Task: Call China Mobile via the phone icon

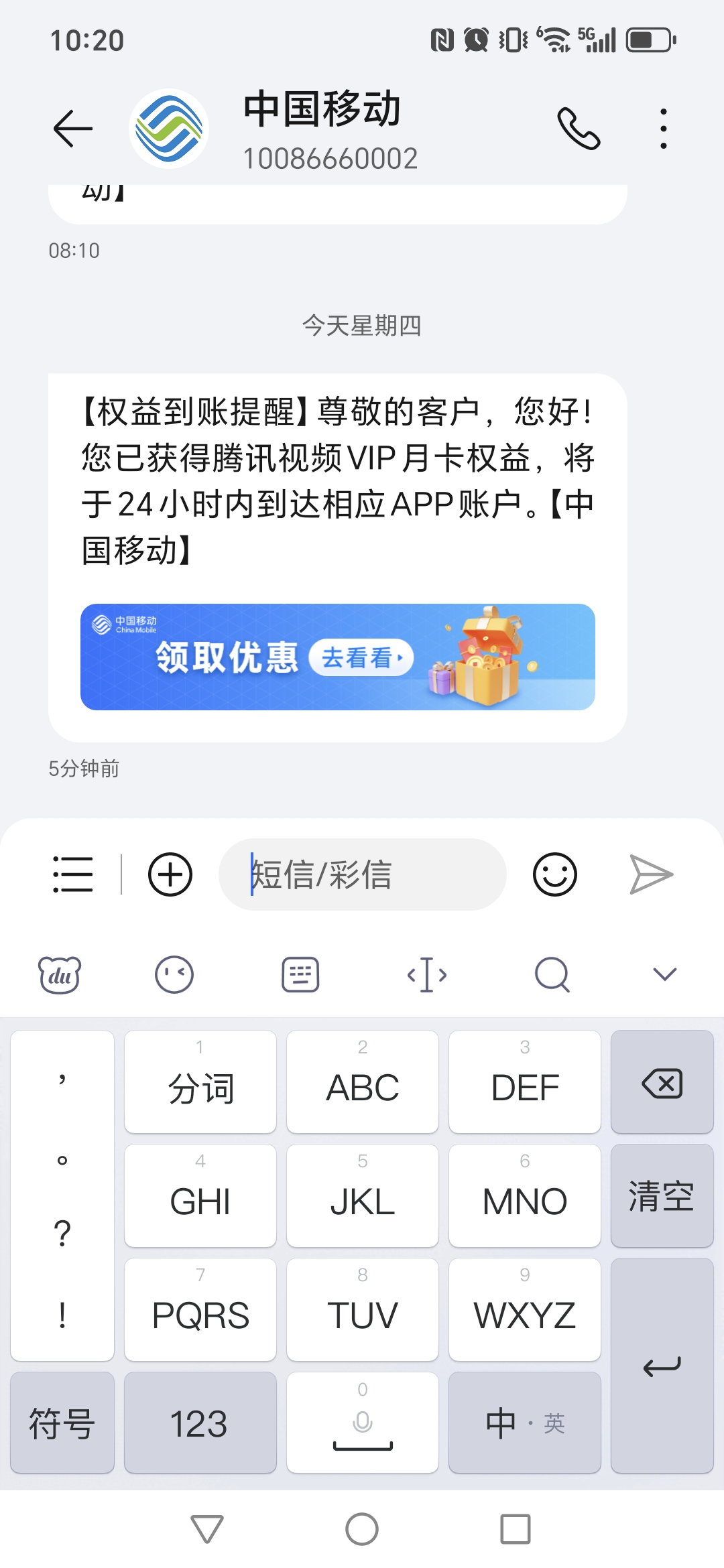Action: (579, 128)
